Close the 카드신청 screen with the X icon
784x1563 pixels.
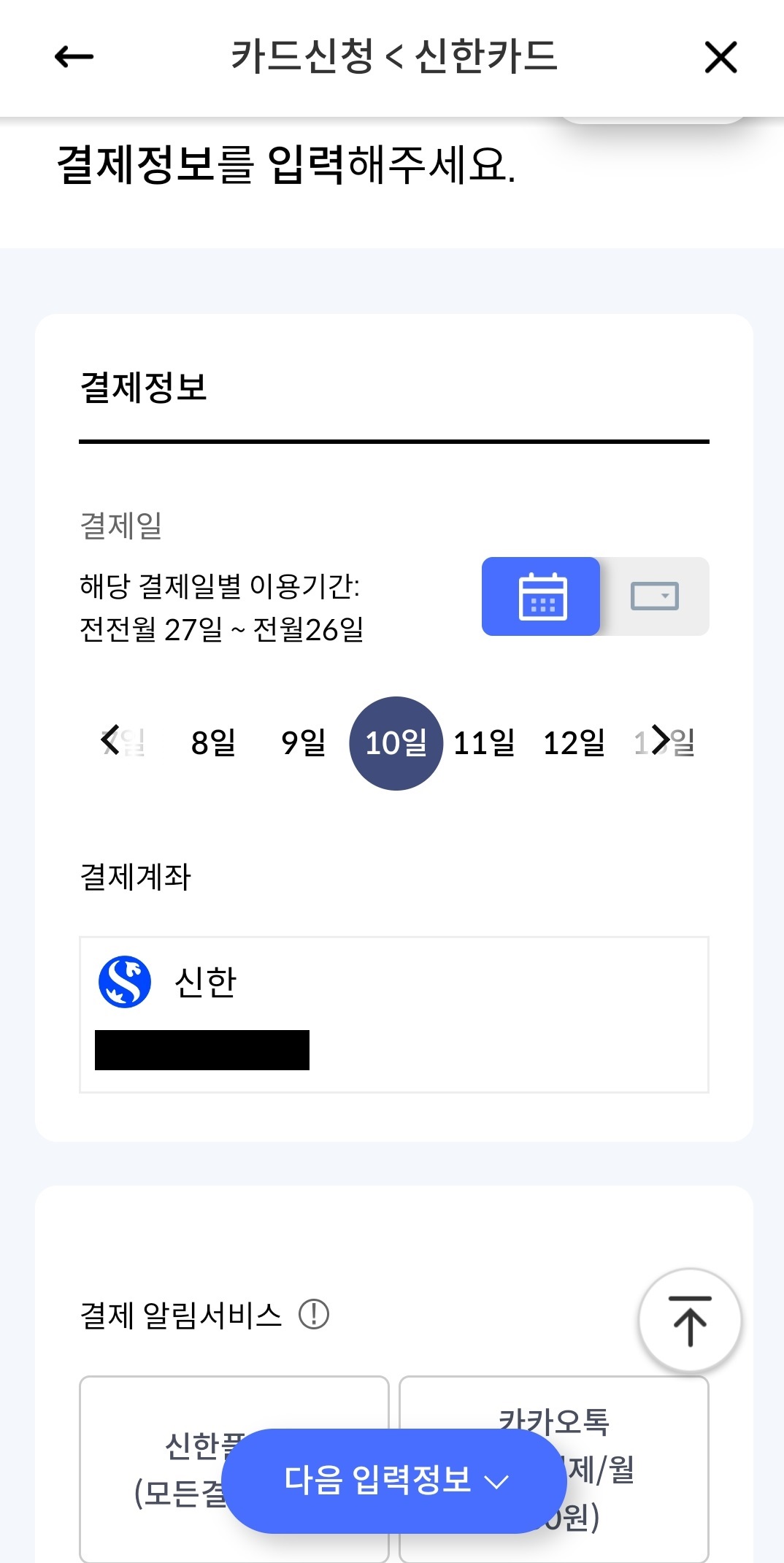[720, 57]
